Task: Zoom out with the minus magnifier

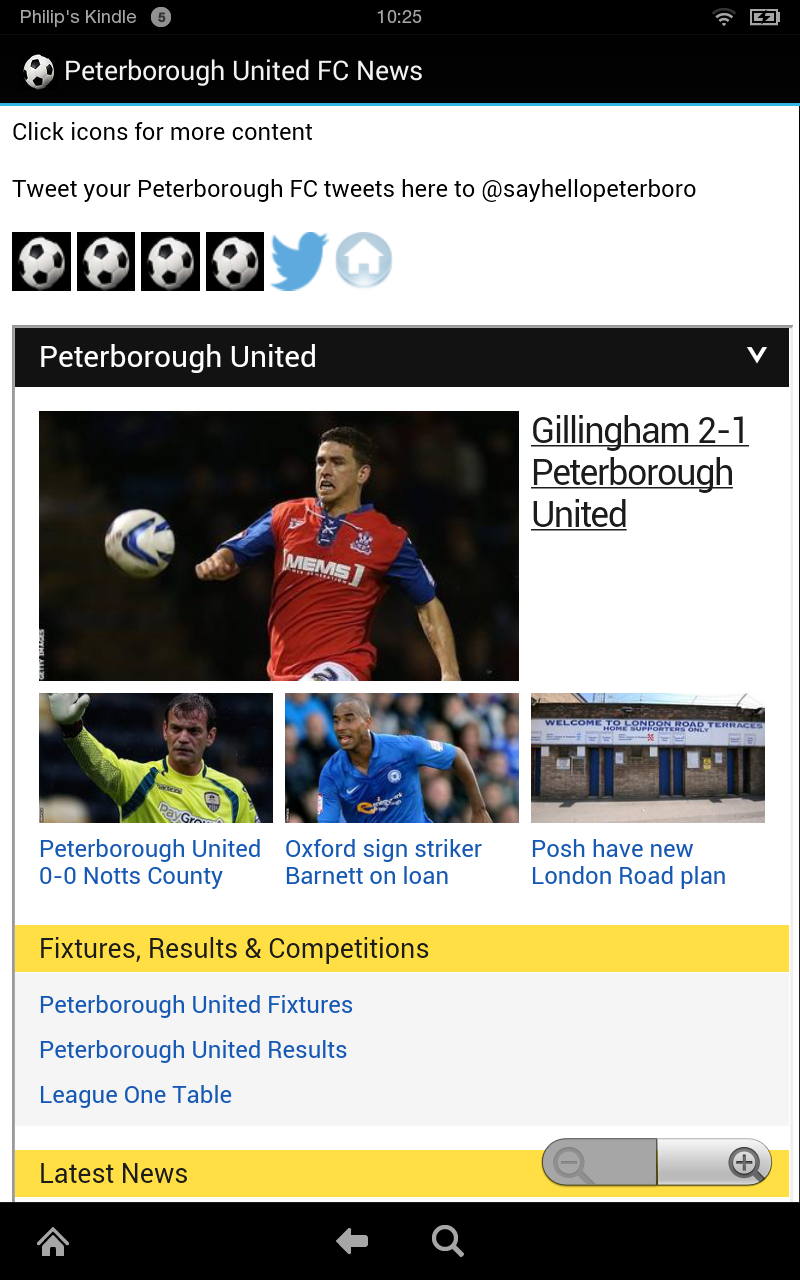Action: pos(574,1164)
